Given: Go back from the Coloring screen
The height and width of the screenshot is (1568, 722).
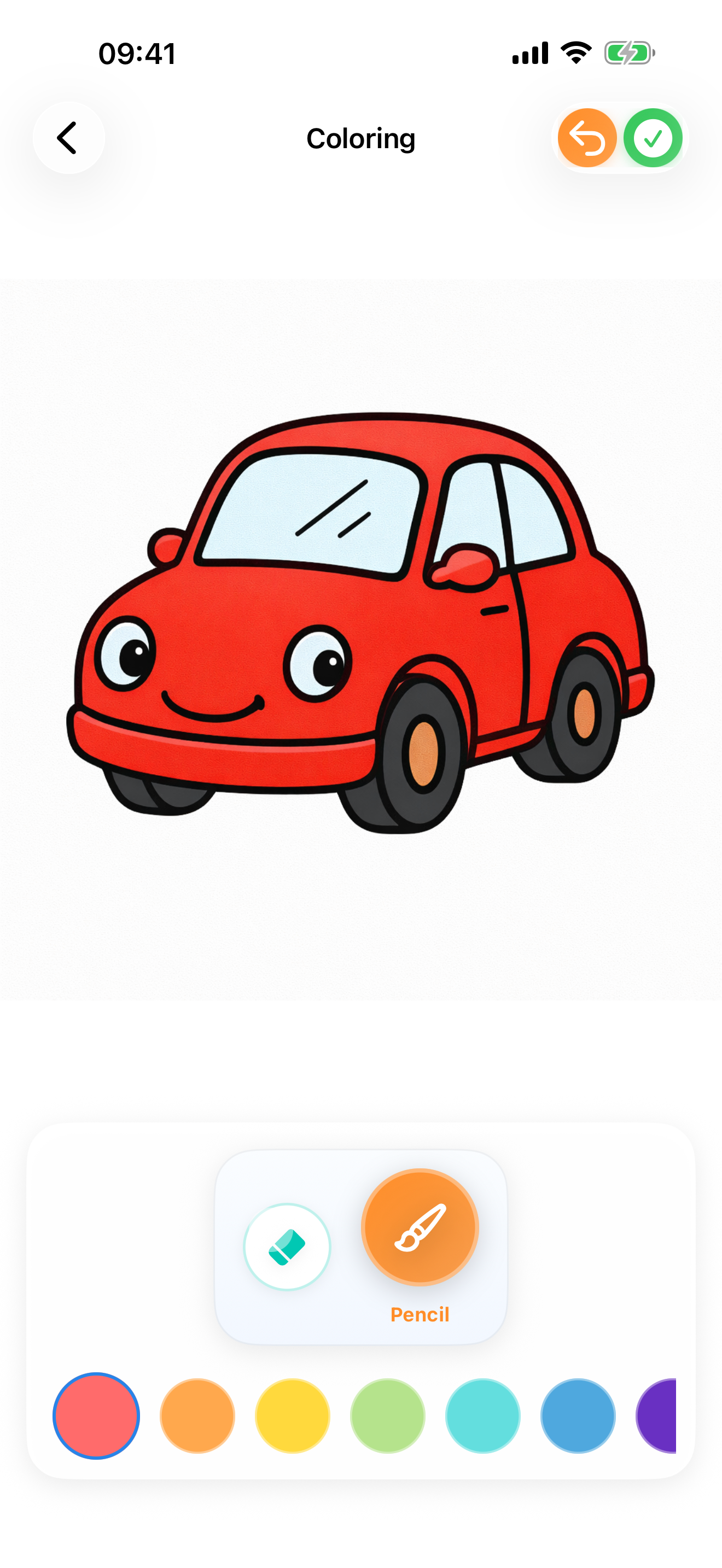Looking at the screenshot, I should [x=68, y=138].
